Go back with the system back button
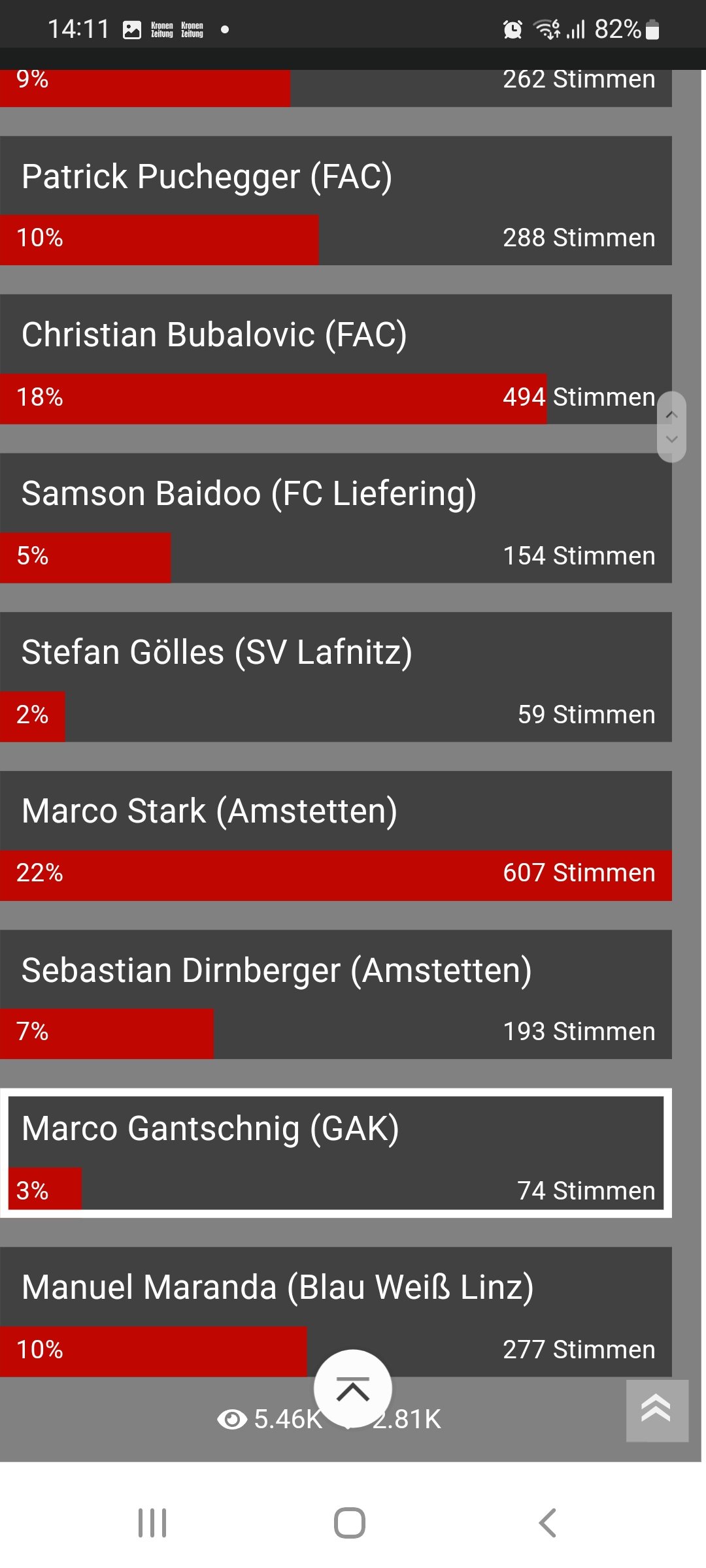The width and height of the screenshot is (706, 1568). pyautogui.click(x=548, y=1523)
